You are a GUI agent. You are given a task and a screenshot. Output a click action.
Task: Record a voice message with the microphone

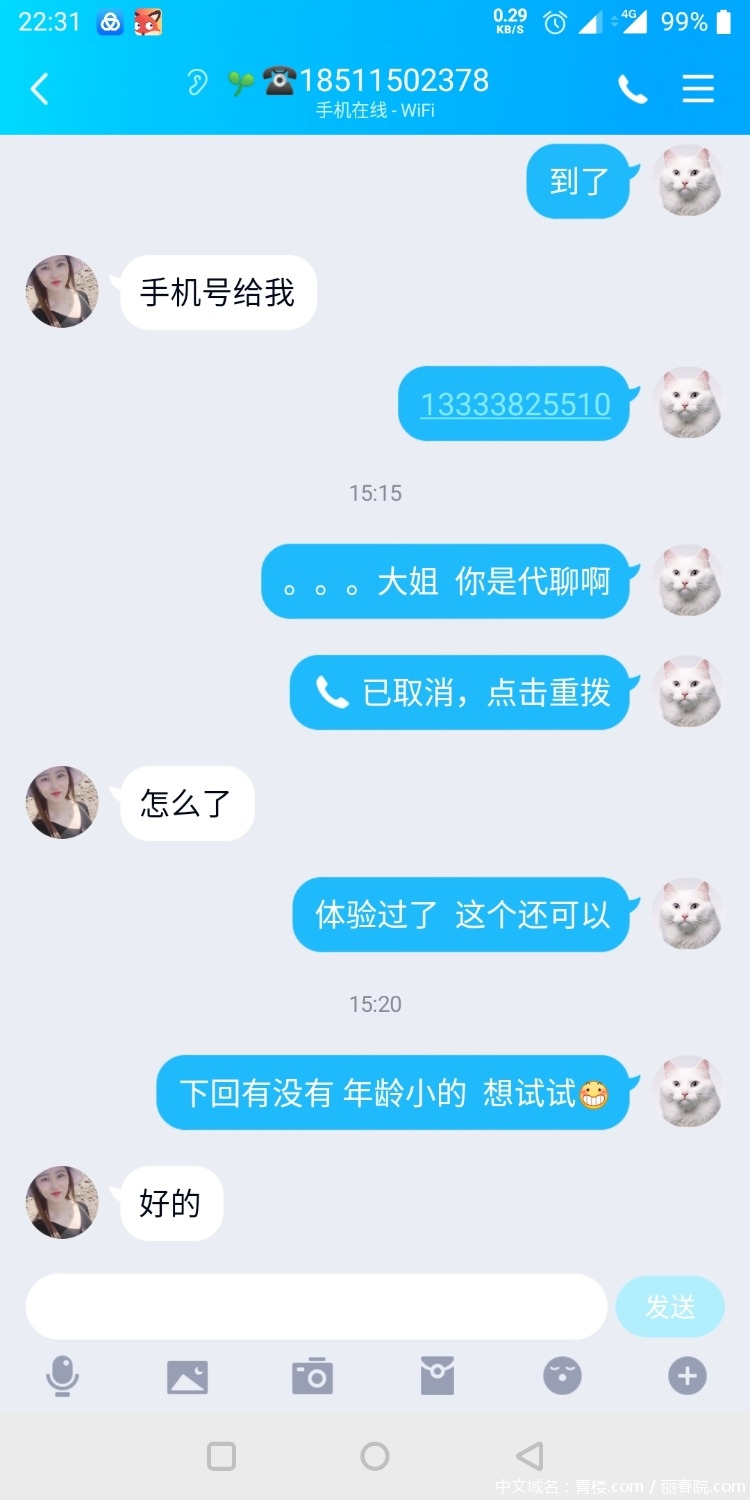click(x=62, y=1376)
